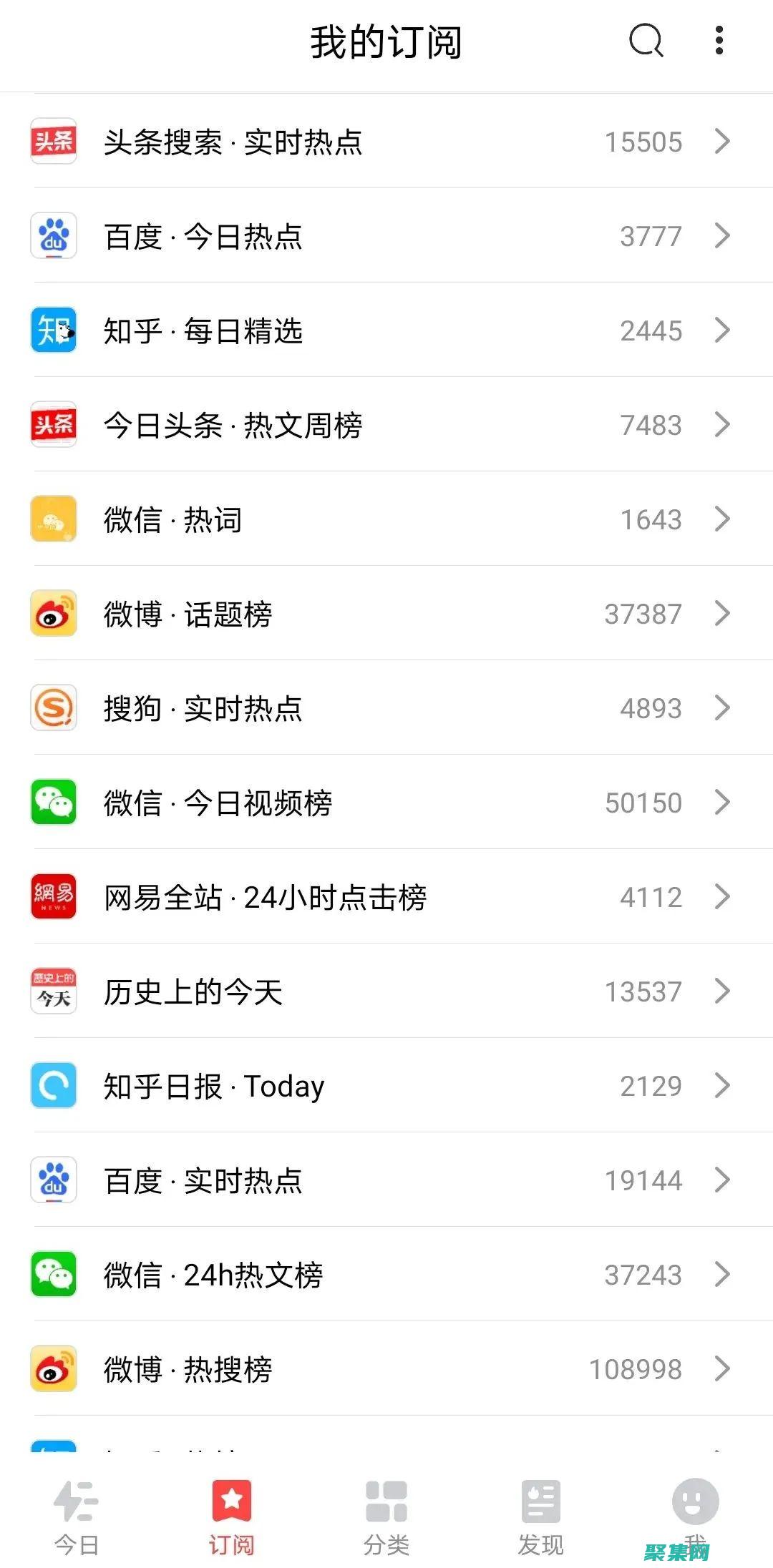This screenshot has width=773, height=1568.
Task: Tap the 微信 yellow 热词 icon
Action: coord(54,519)
